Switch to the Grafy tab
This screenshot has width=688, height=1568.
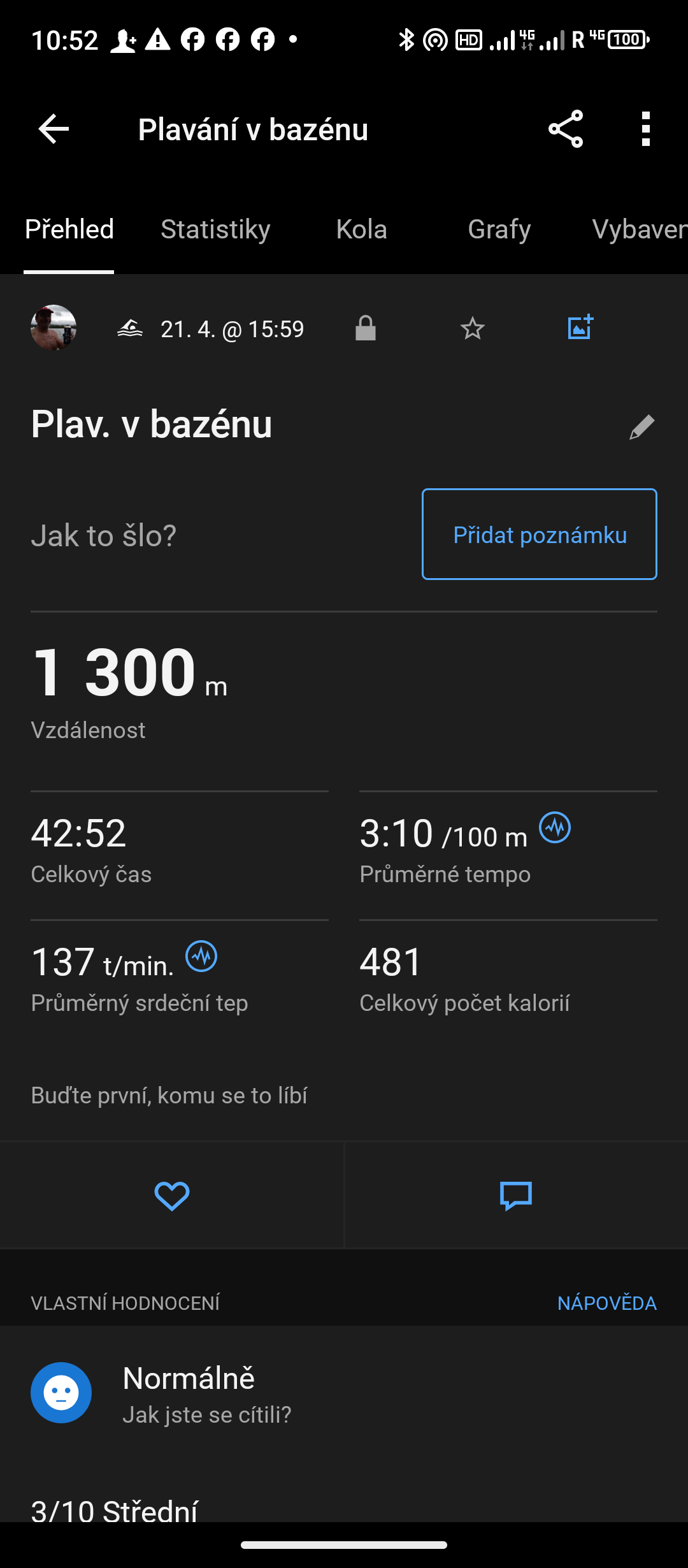[x=499, y=229]
